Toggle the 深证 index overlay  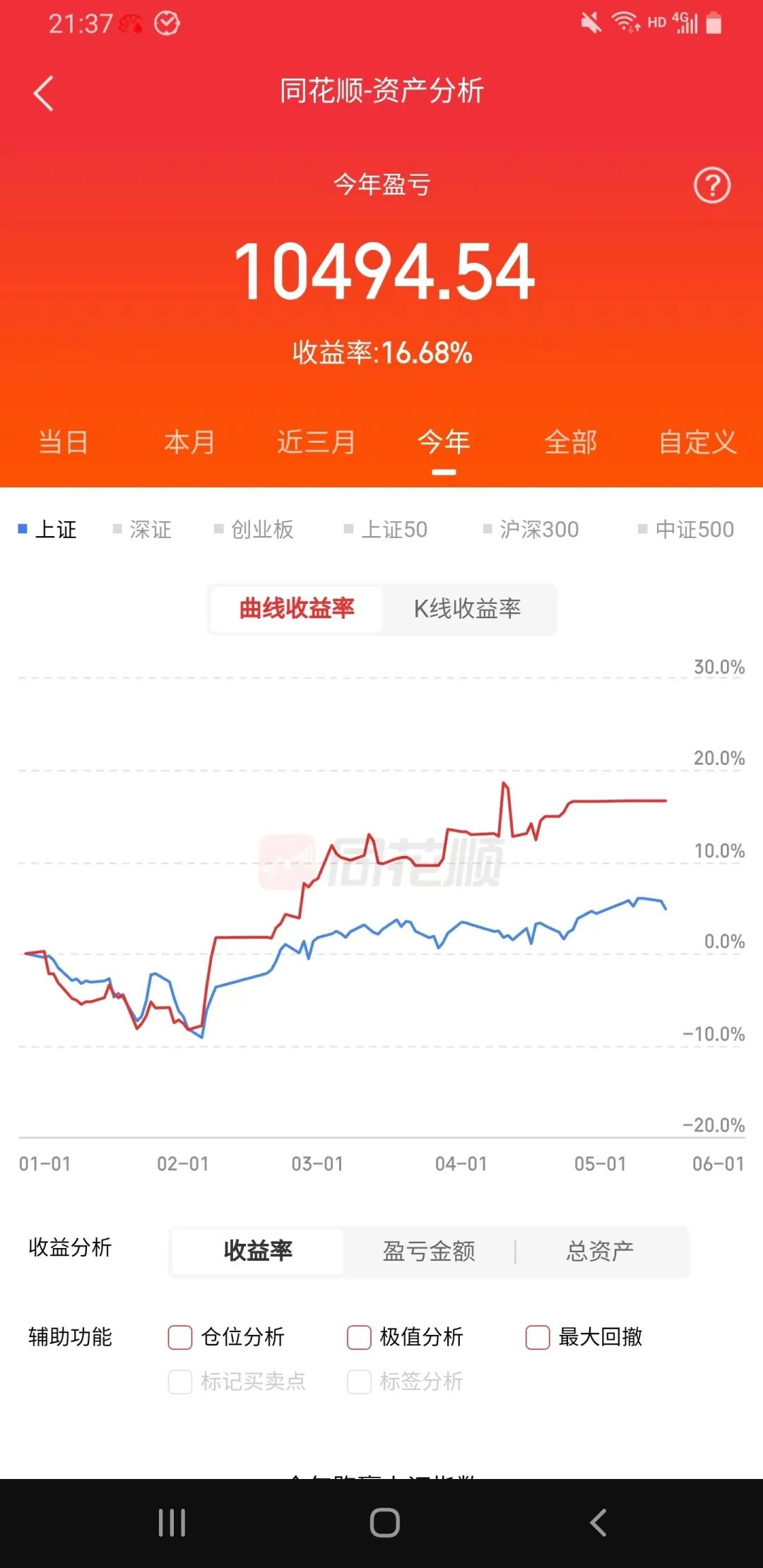point(141,529)
